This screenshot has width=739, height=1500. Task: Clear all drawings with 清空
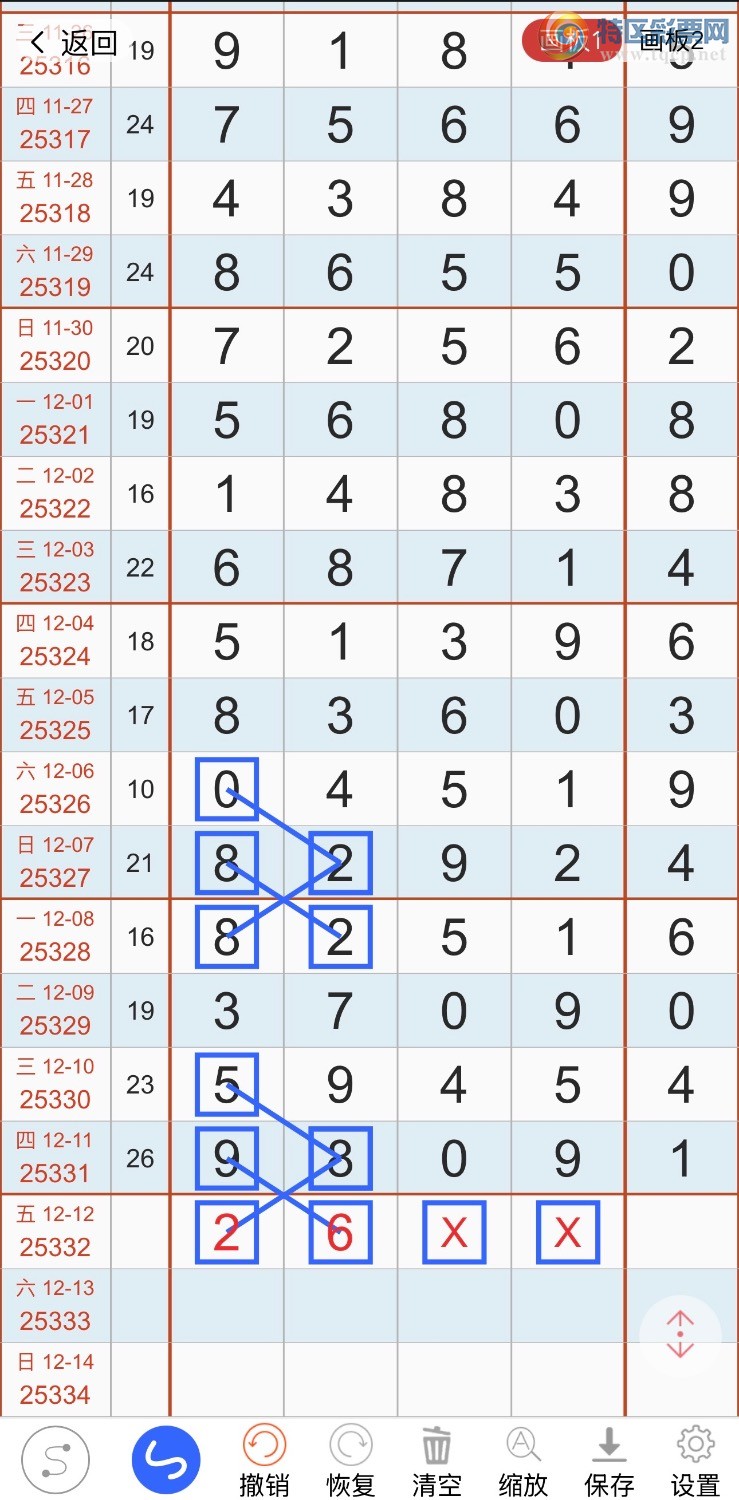[437, 1461]
